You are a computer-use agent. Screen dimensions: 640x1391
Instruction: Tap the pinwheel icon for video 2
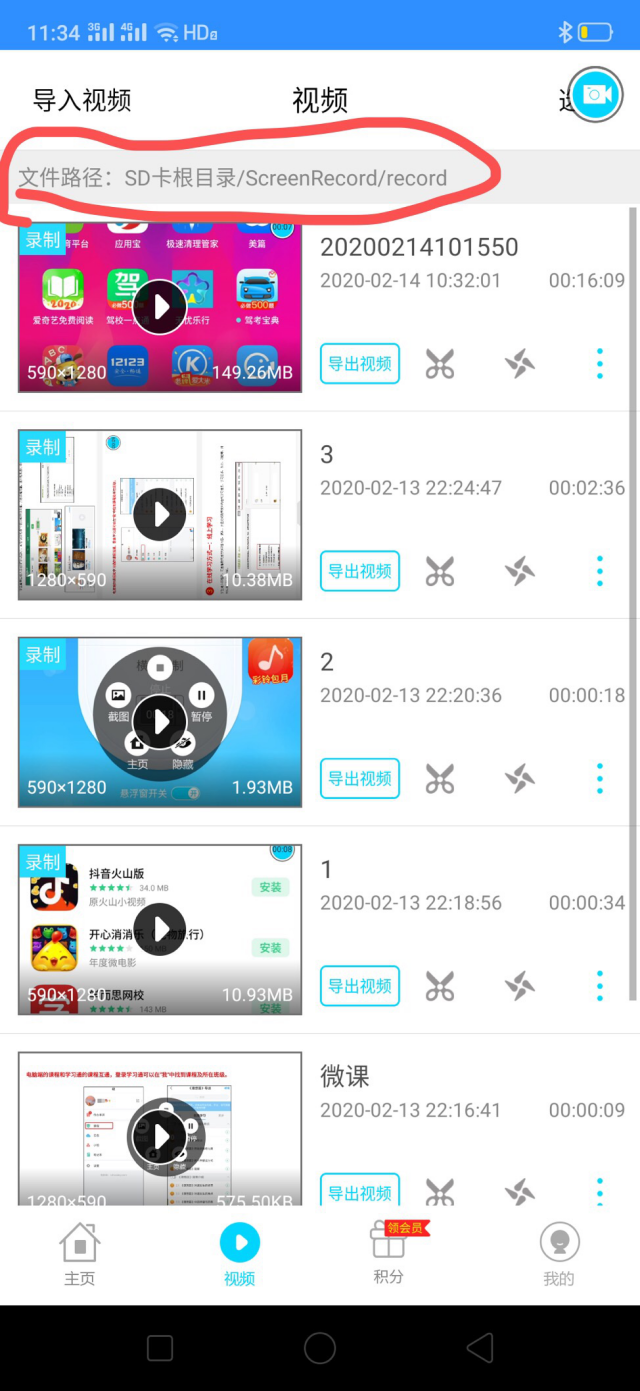click(520, 778)
